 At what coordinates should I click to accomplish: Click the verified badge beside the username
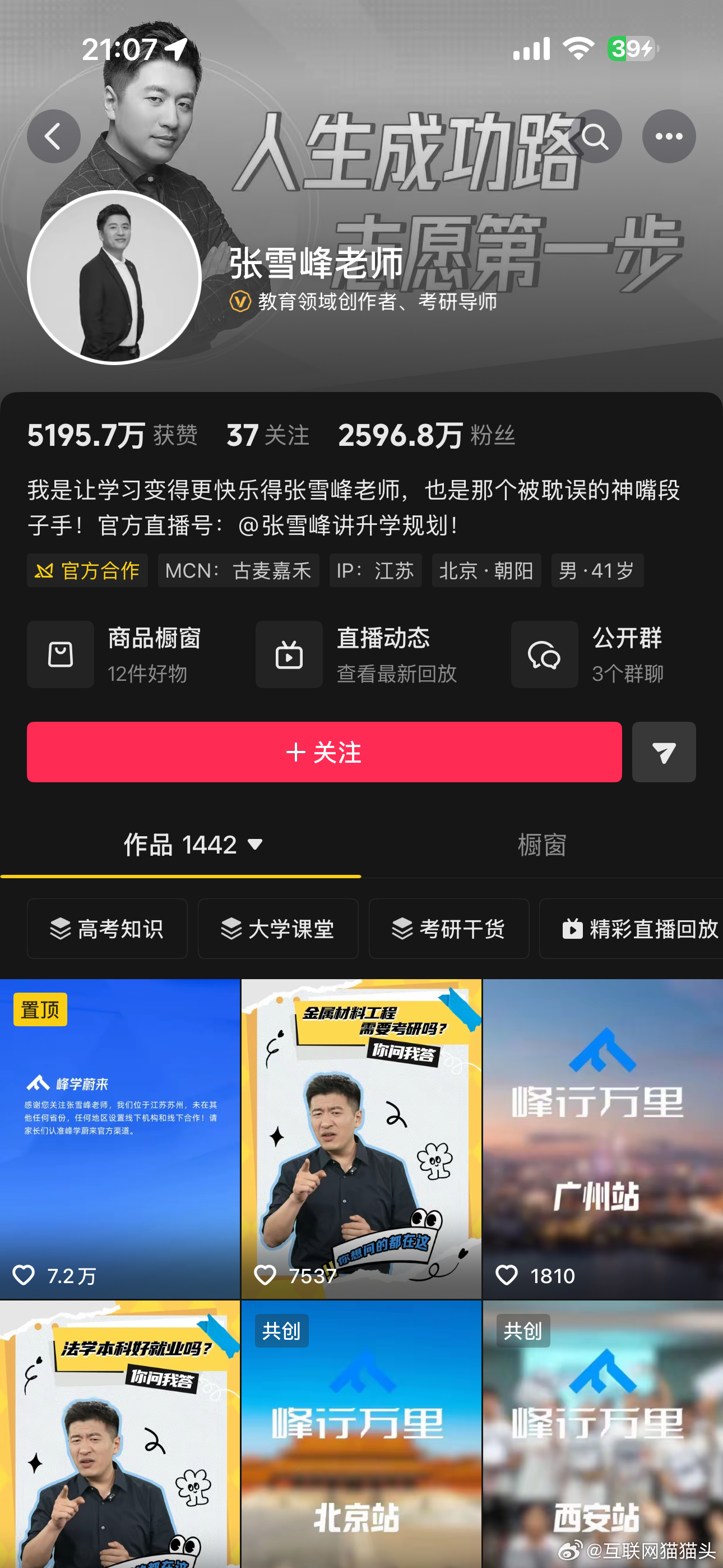[x=240, y=301]
